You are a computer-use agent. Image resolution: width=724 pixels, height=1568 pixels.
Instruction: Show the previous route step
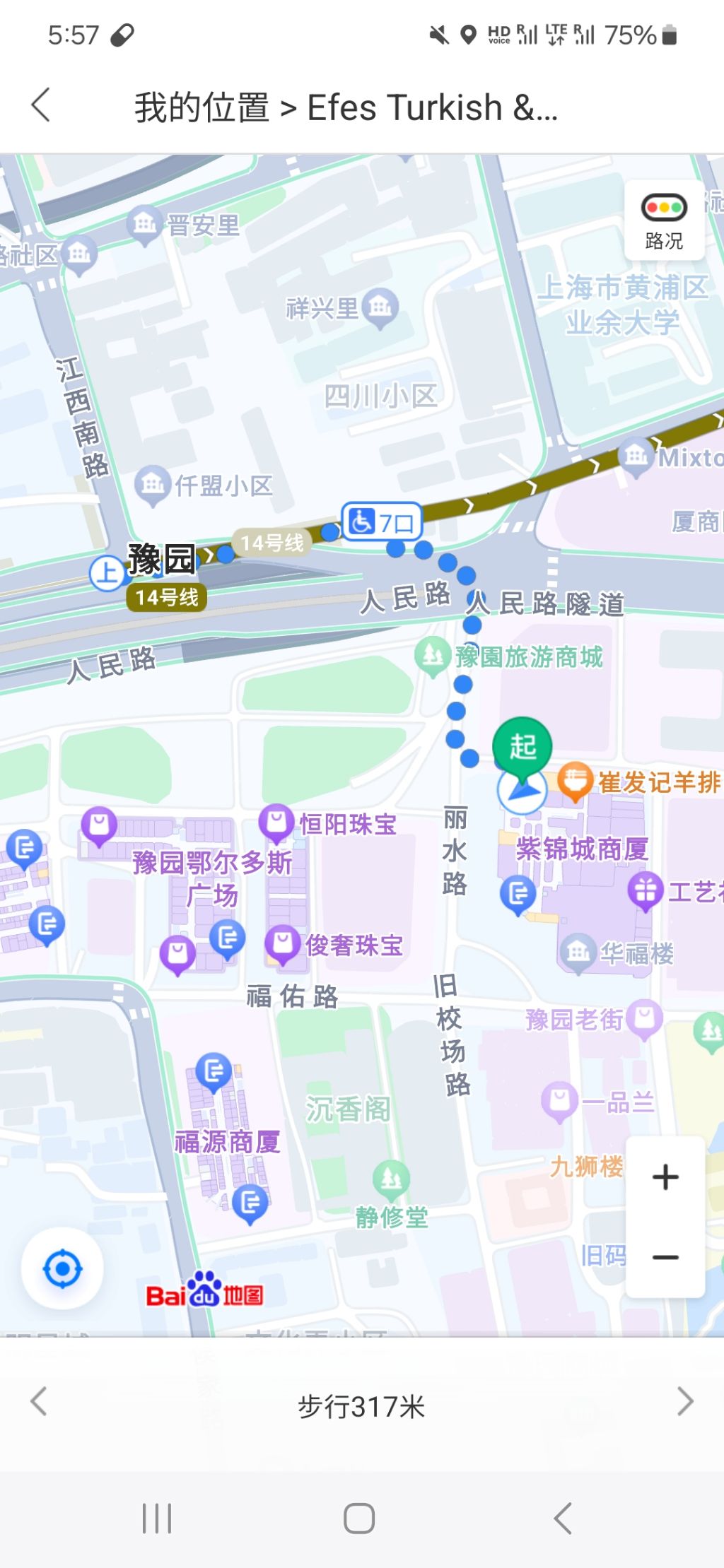tap(39, 1402)
